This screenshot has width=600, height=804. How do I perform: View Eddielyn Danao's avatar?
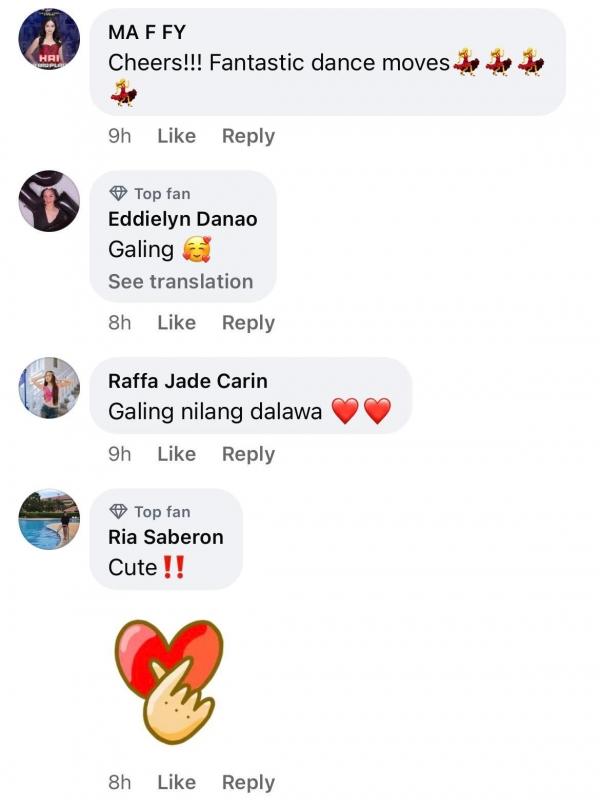pos(49,201)
